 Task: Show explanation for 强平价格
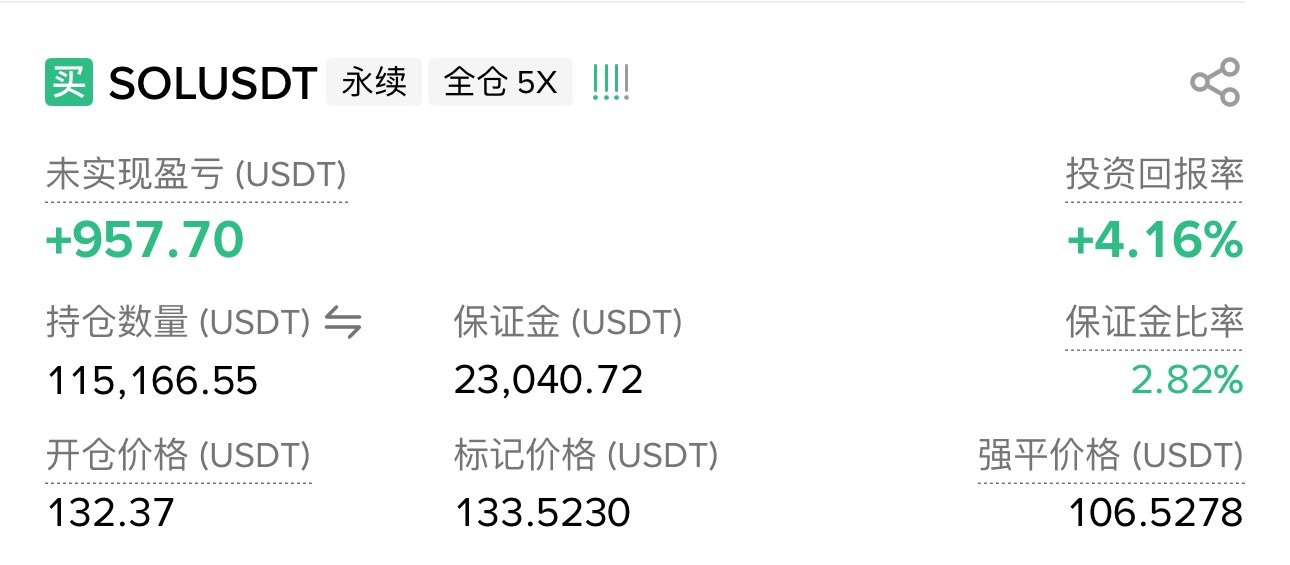[1110, 457]
